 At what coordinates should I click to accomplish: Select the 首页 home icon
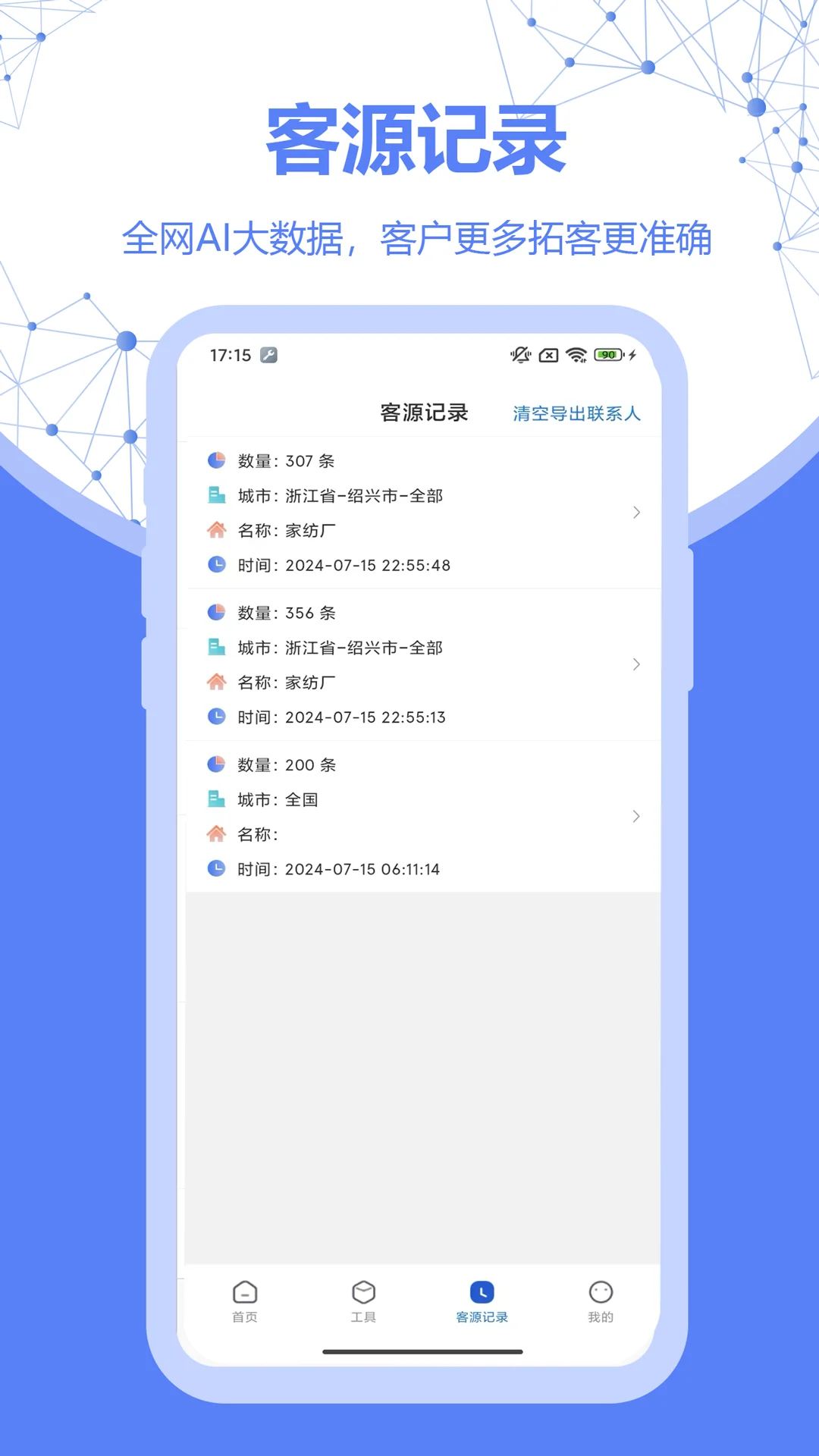pyautogui.click(x=244, y=1291)
